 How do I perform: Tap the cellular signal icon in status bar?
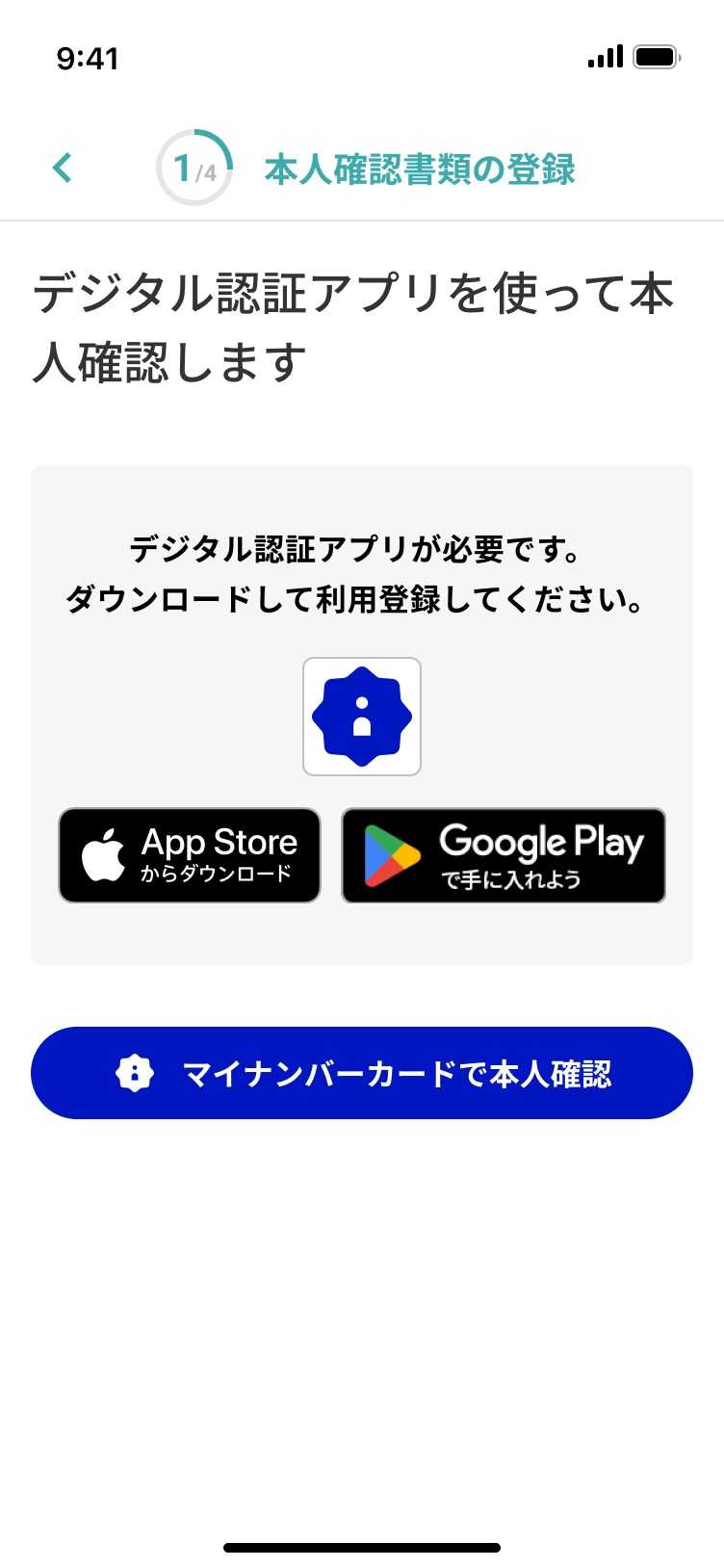click(x=605, y=57)
